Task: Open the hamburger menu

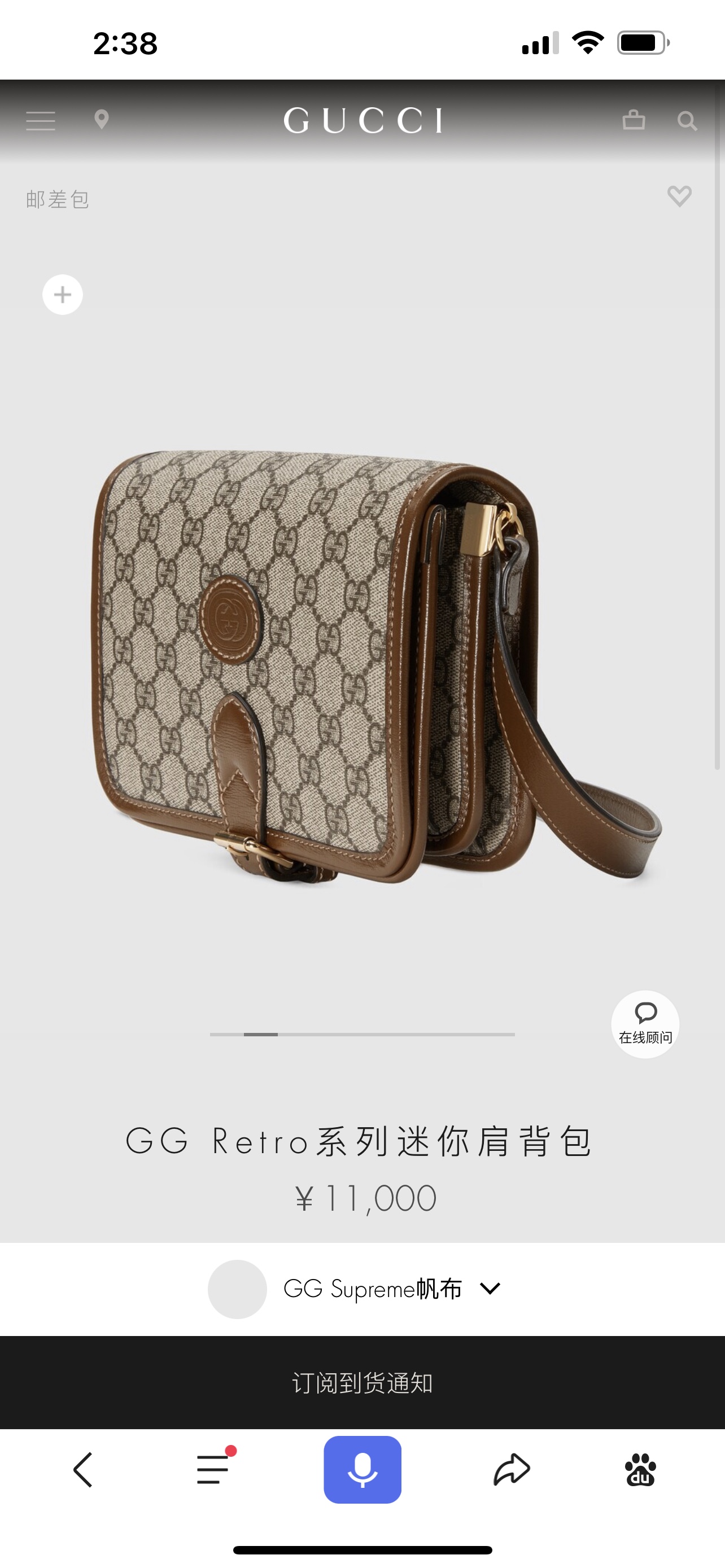Action: point(41,121)
